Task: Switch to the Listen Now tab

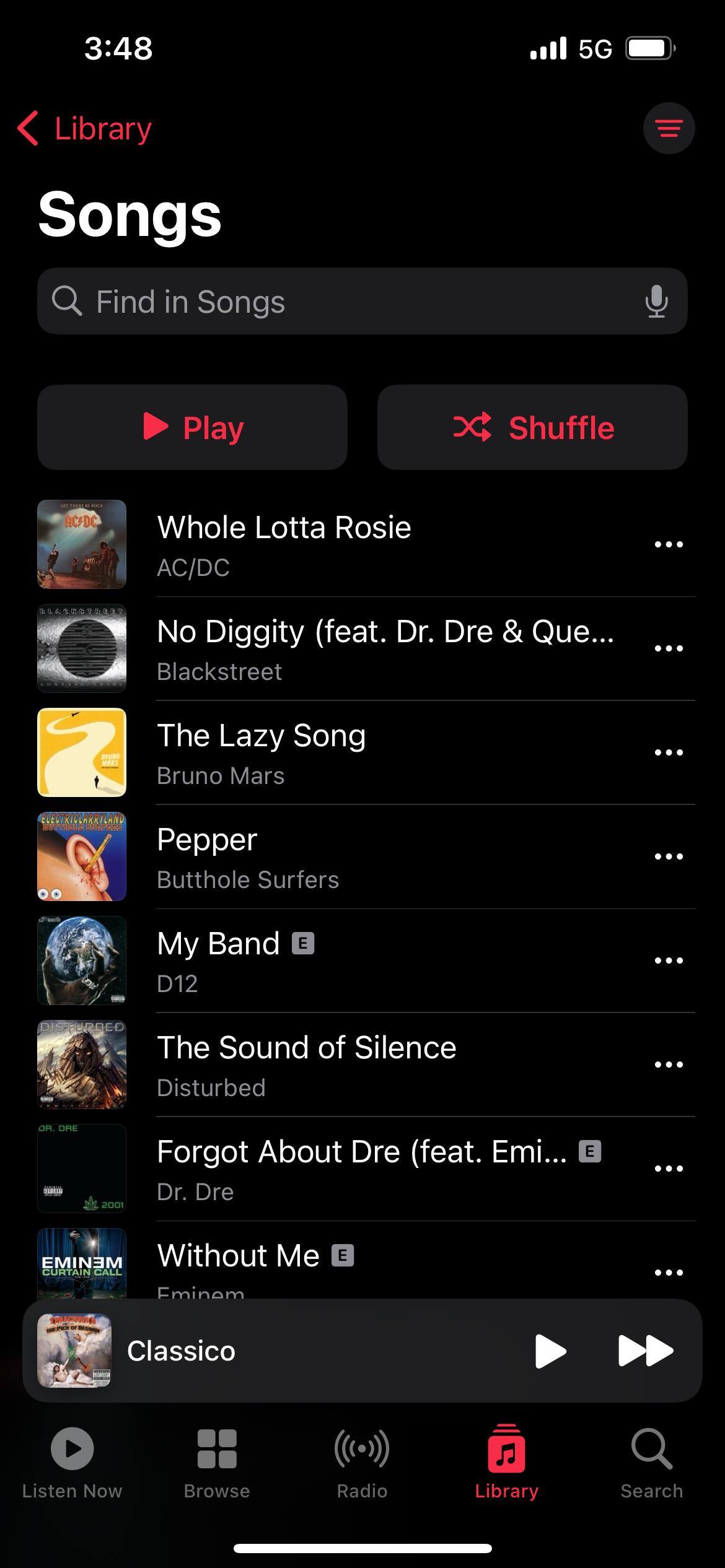Action: click(72, 1463)
